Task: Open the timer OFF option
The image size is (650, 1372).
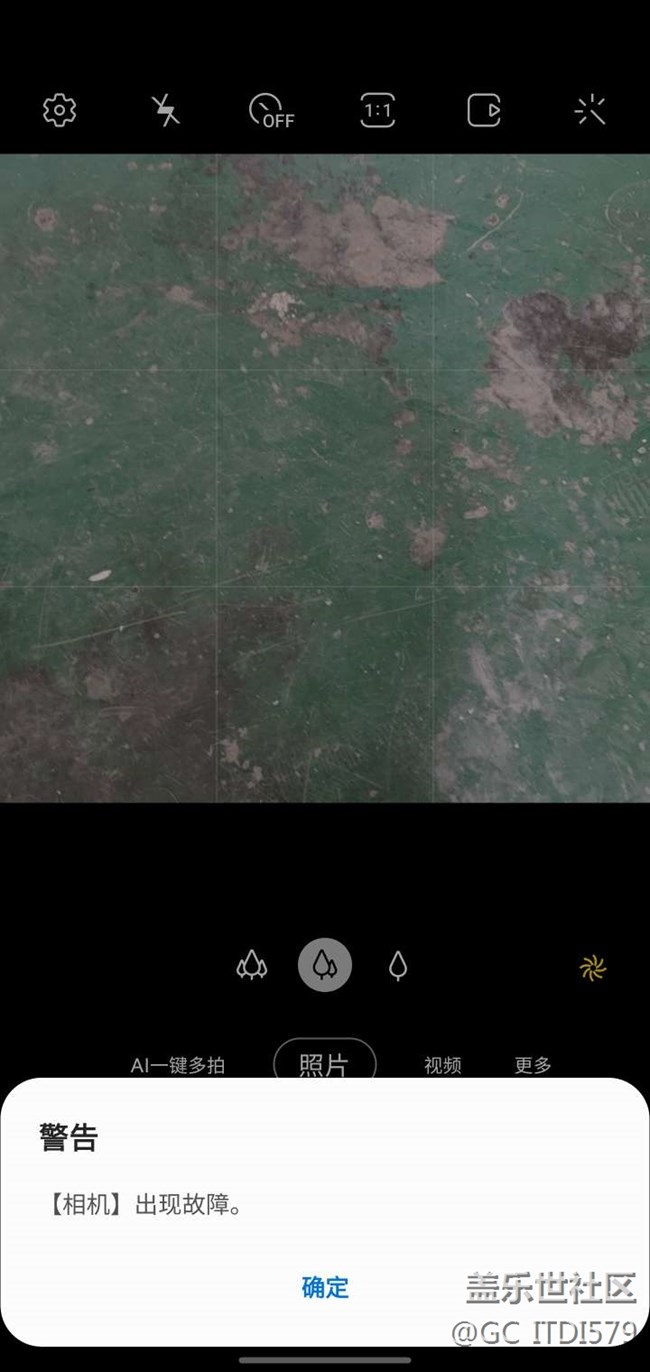Action: (x=271, y=111)
